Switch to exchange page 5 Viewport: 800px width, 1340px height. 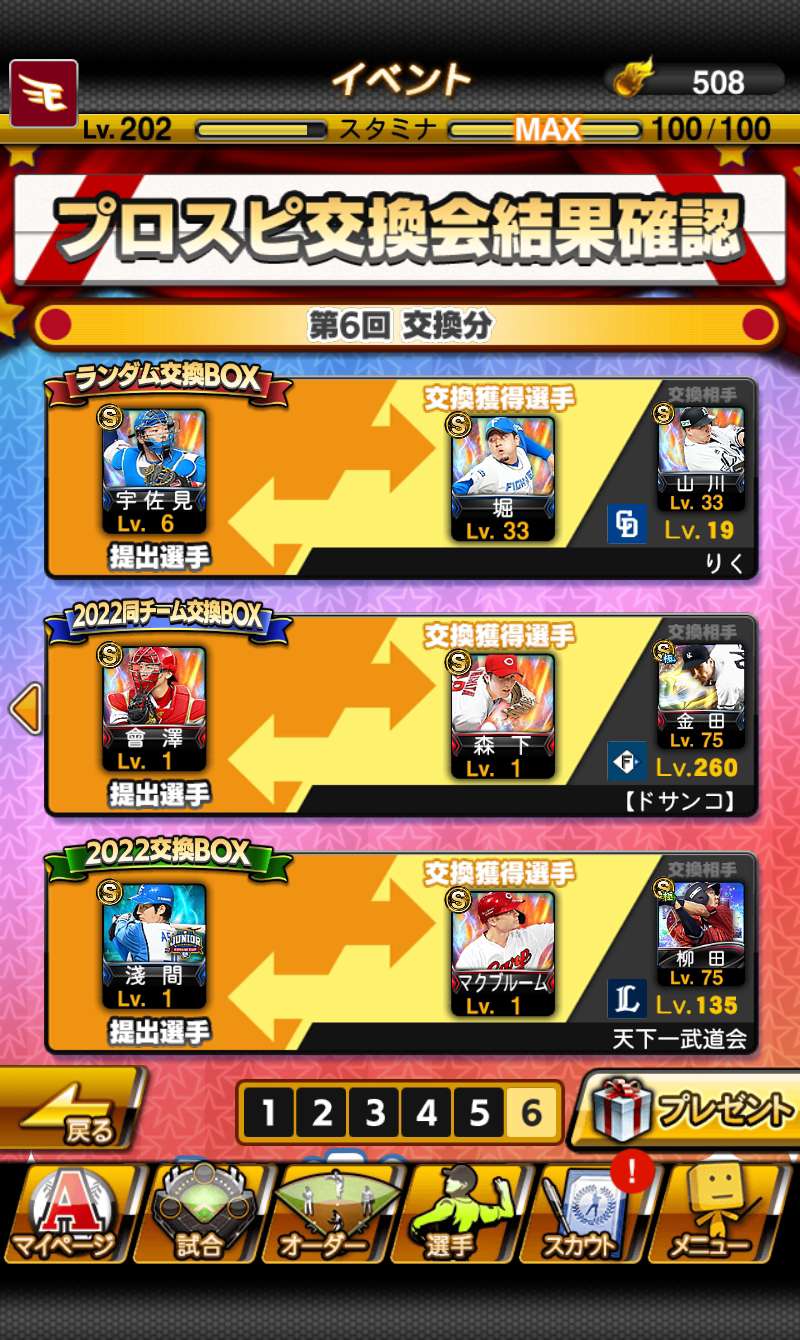click(479, 1112)
